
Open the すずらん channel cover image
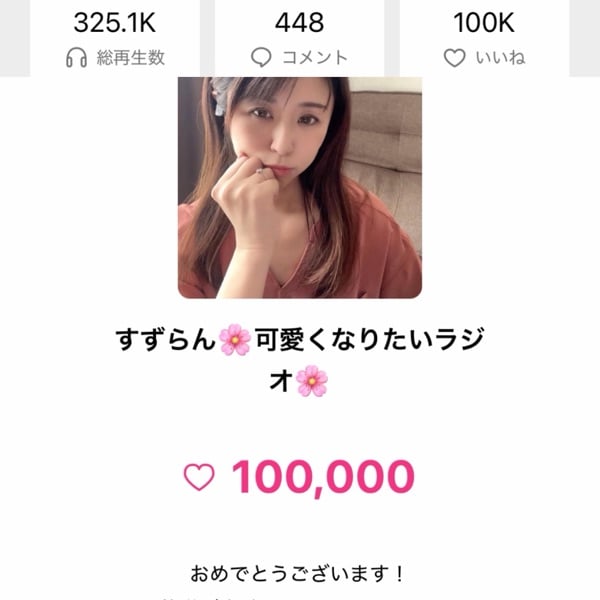[299, 188]
